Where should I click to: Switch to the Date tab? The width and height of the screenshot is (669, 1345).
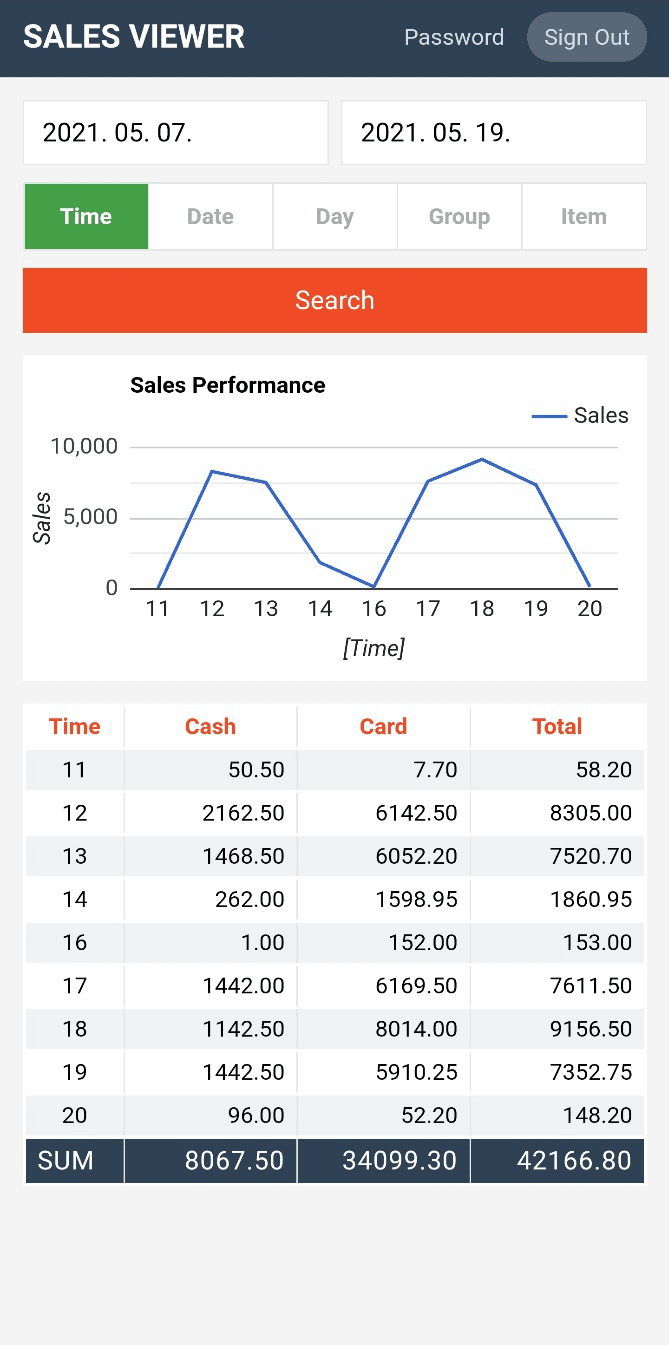coord(210,217)
